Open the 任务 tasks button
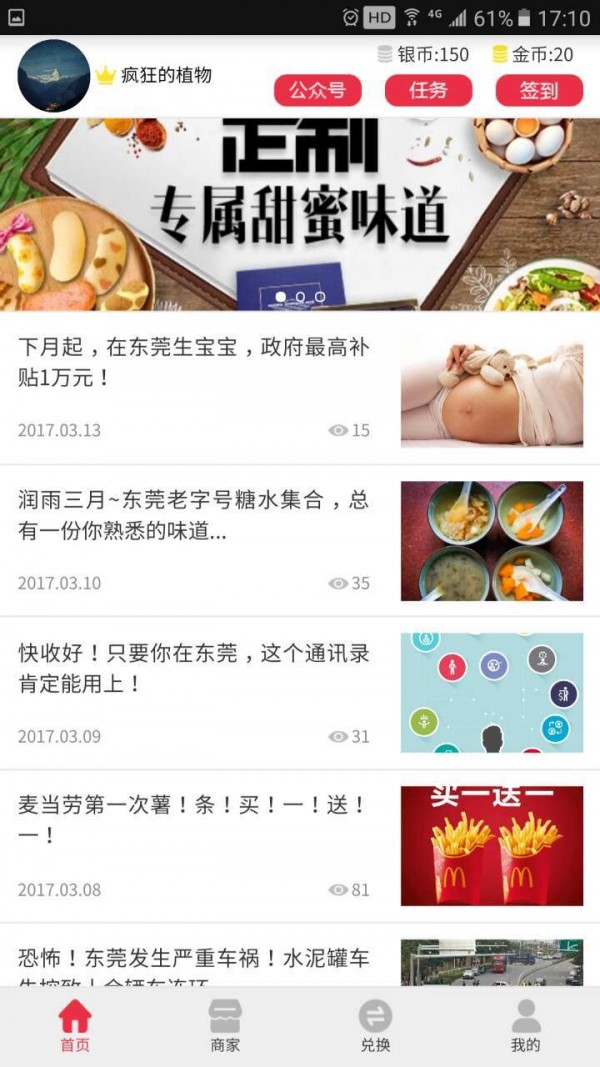The image size is (600, 1067). (428, 91)
